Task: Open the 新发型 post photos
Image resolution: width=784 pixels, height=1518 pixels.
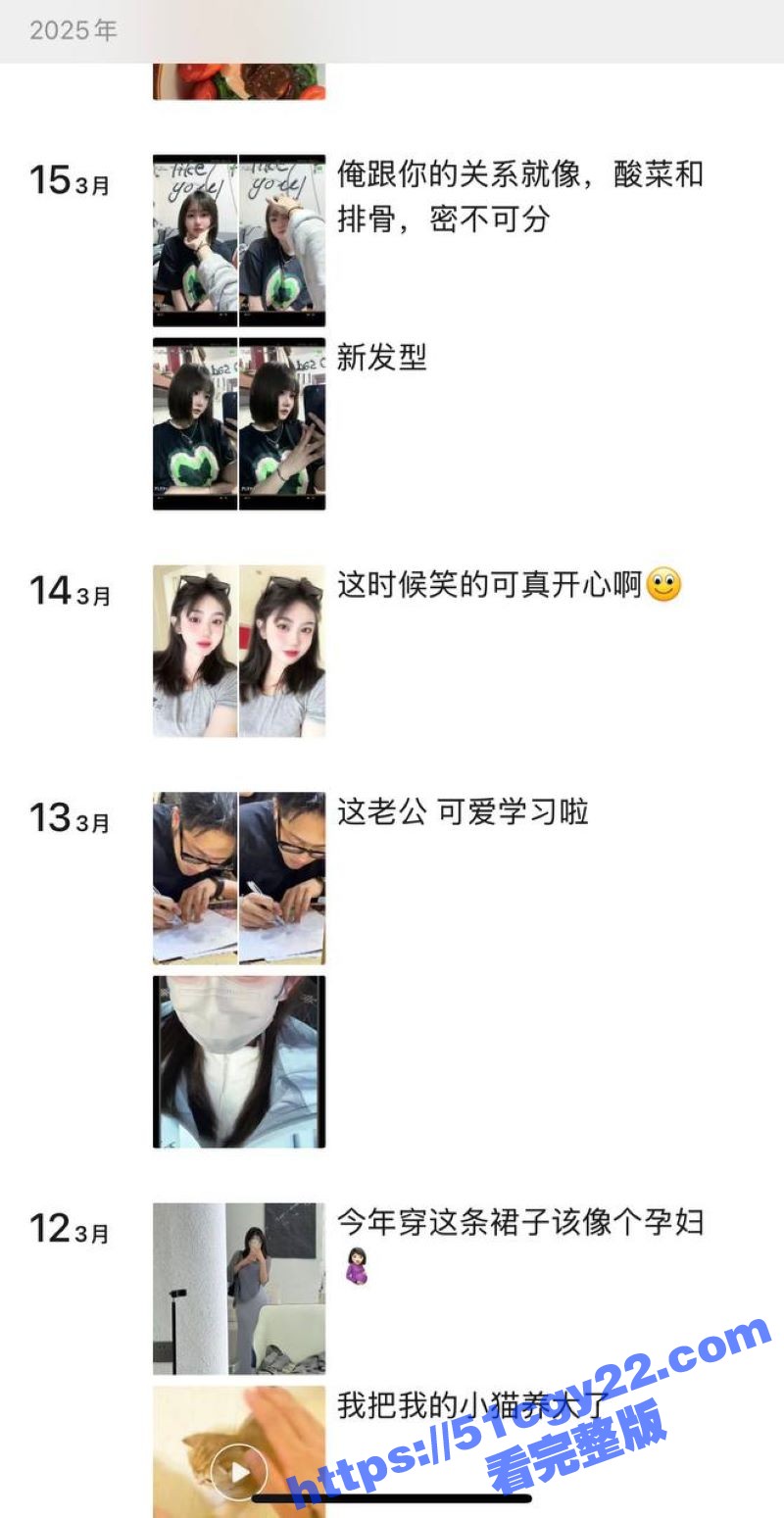Action: [239, 423]
